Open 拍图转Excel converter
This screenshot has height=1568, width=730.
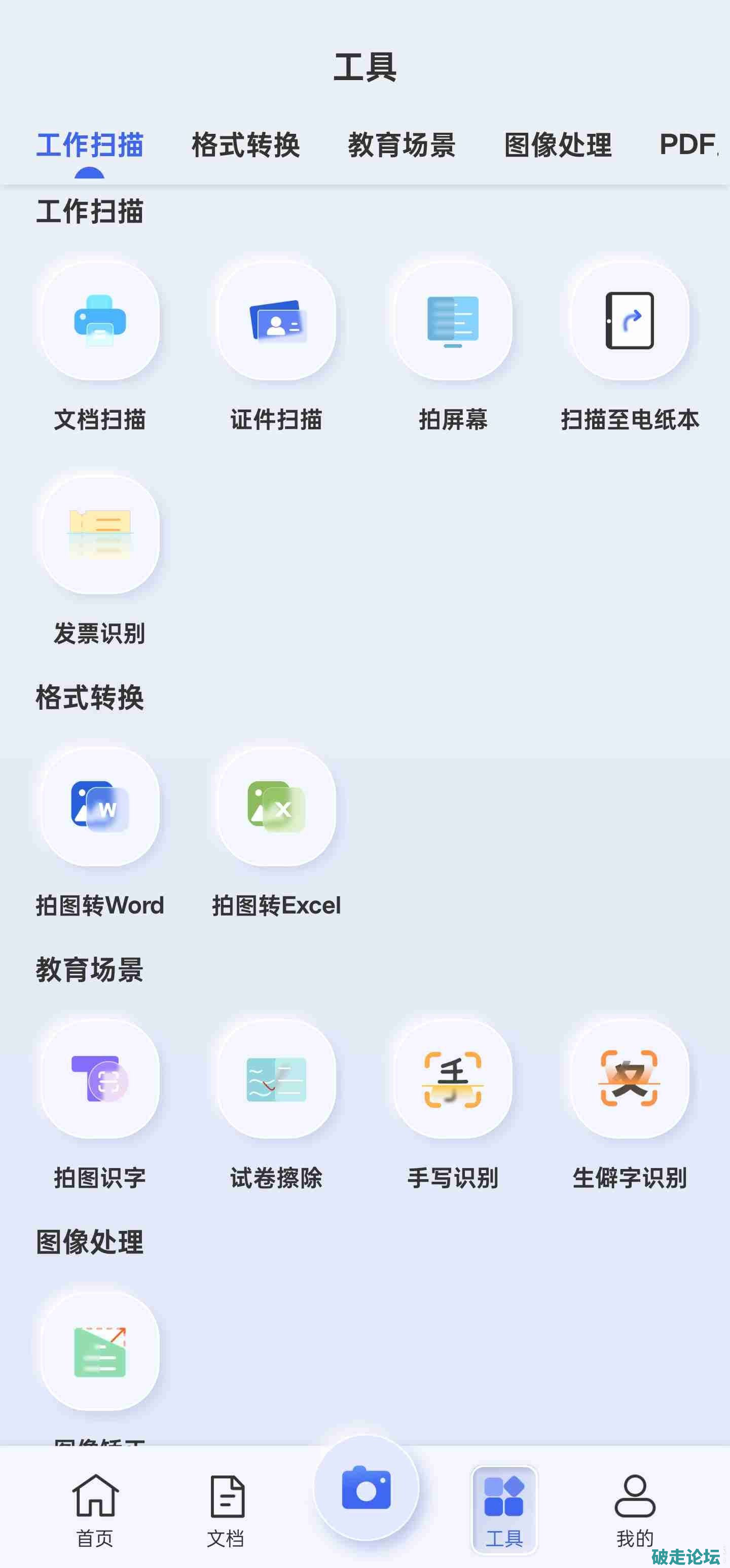pos(276,807)
